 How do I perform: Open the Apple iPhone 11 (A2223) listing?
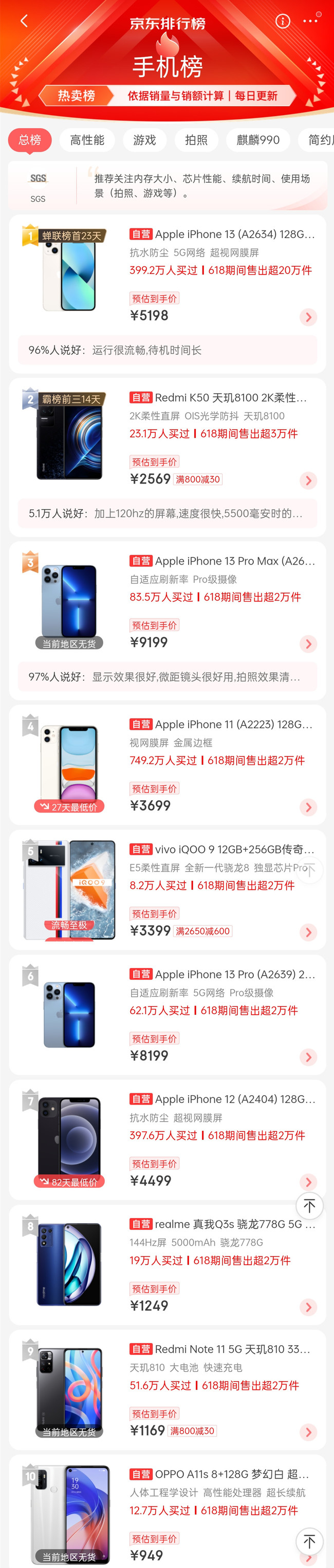point(221,724)
